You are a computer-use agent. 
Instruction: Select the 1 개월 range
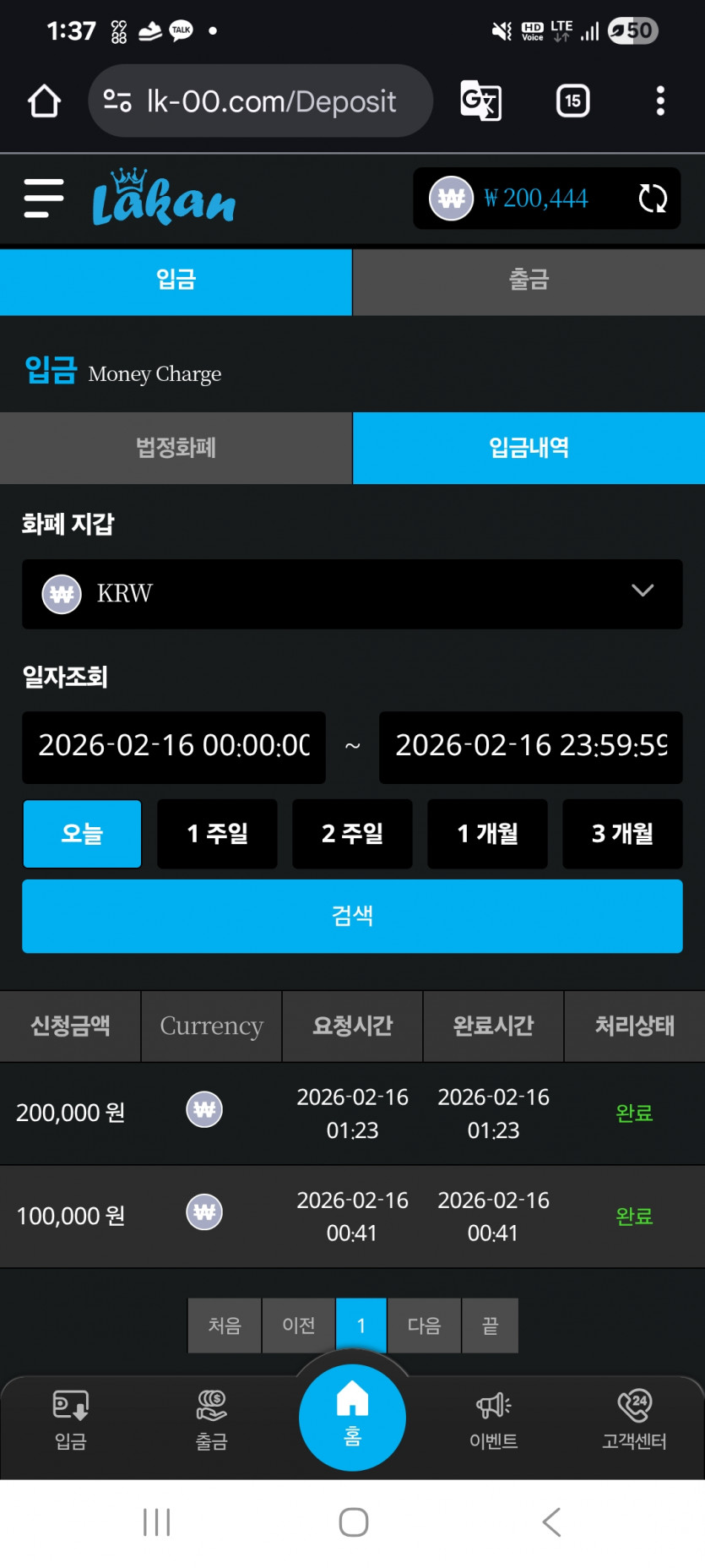487,834
